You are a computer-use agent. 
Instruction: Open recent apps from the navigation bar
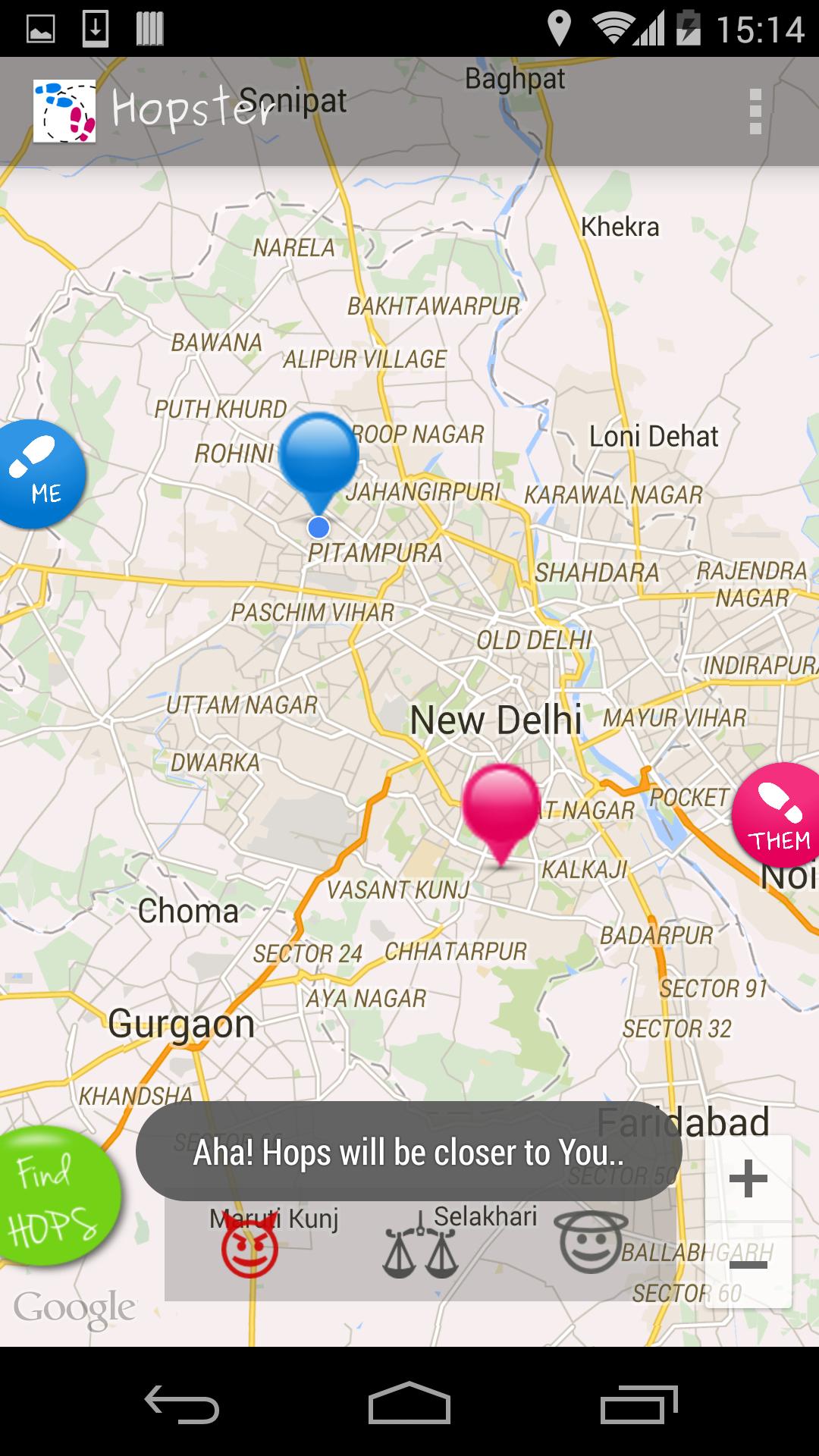coord(639,1404)
